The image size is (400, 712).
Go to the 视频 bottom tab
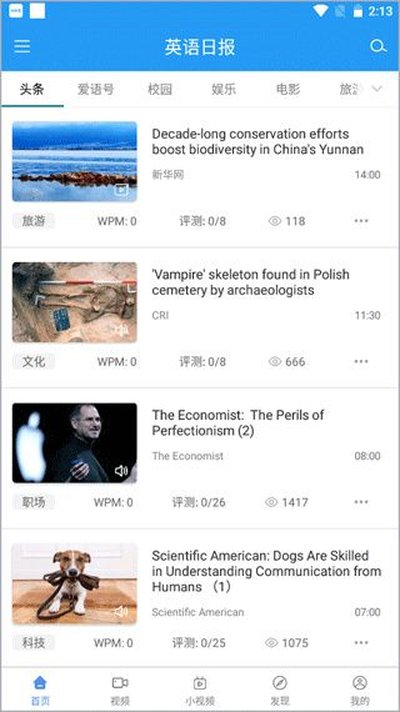(x=120, y=691)
